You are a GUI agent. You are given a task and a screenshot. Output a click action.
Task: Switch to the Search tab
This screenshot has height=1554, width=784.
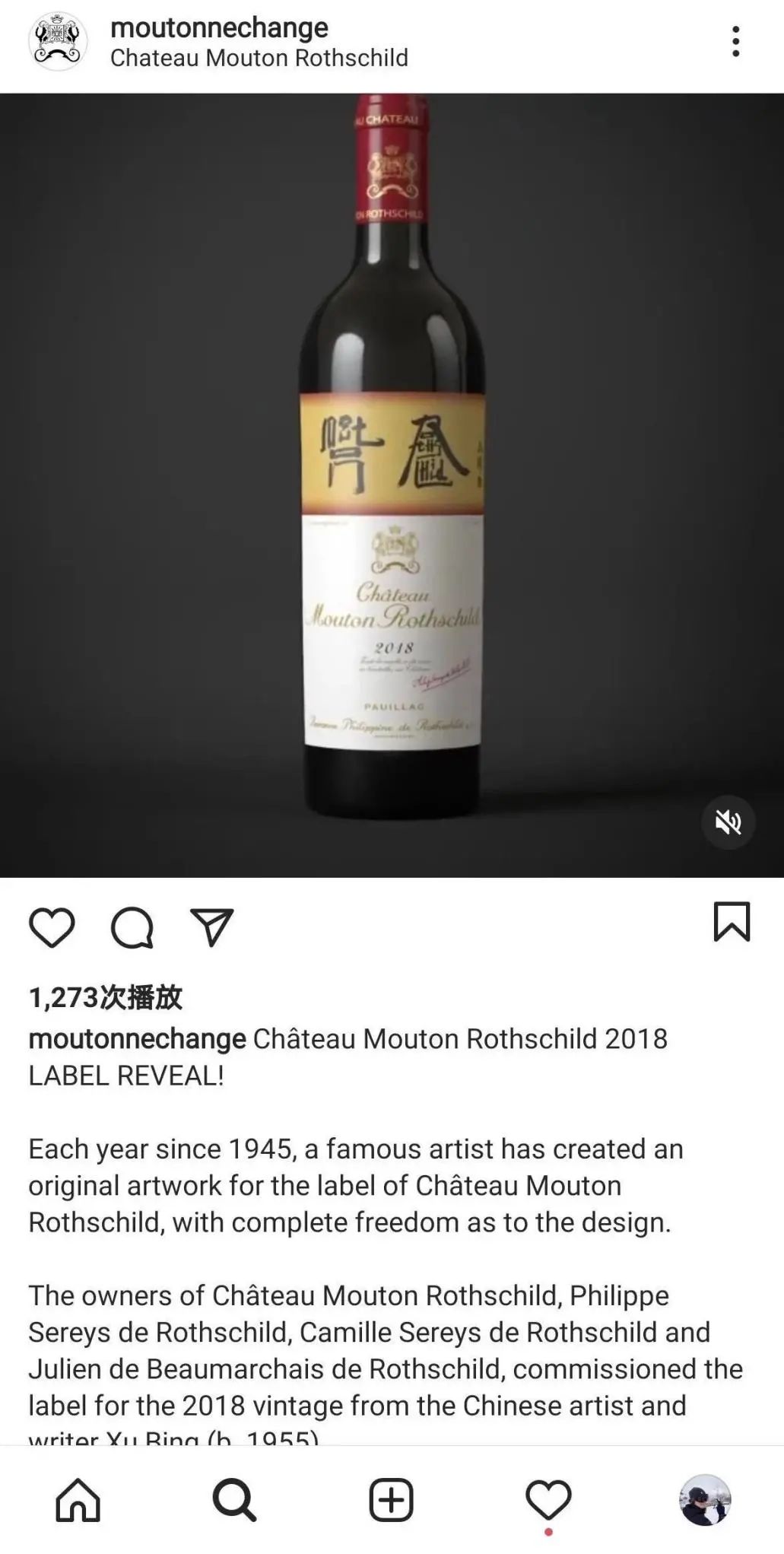234,1500
